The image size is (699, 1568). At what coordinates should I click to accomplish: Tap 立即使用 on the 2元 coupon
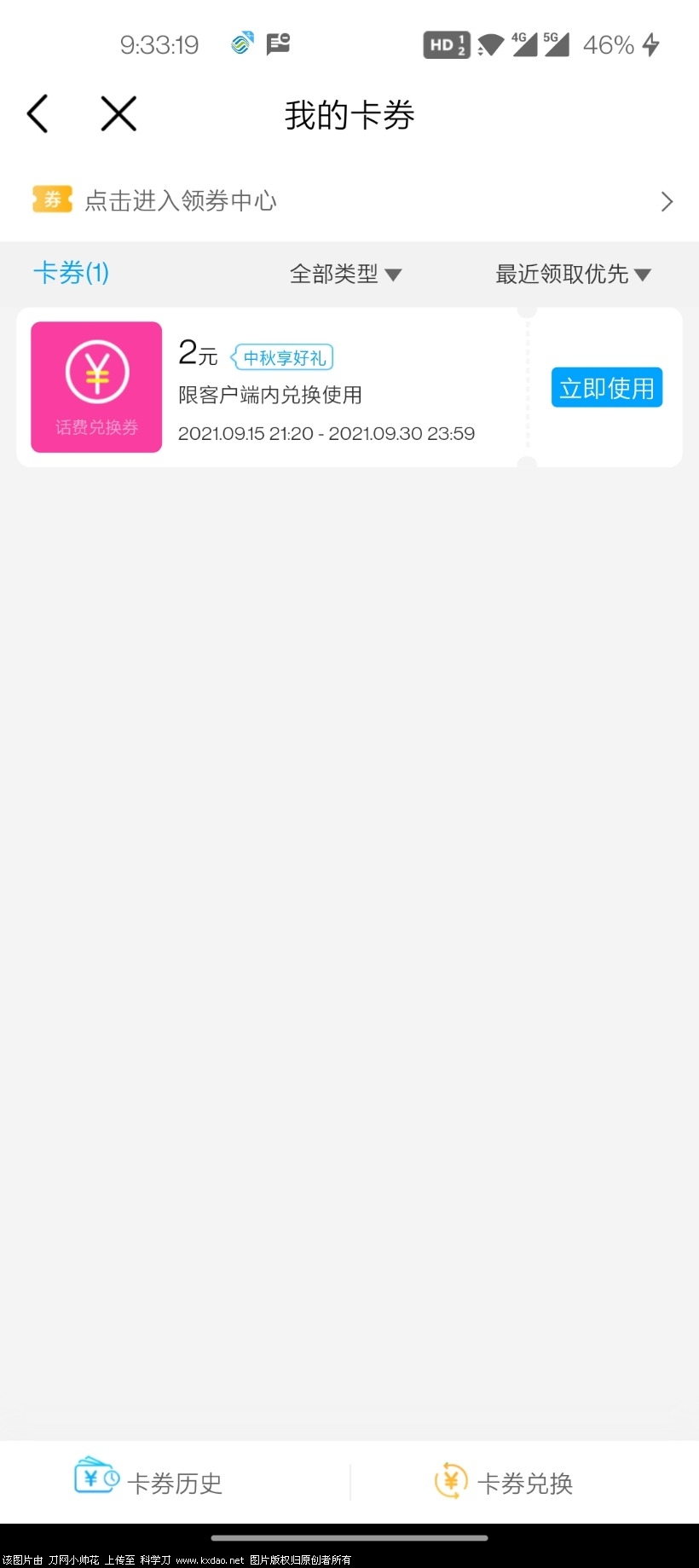coord(606,388)
